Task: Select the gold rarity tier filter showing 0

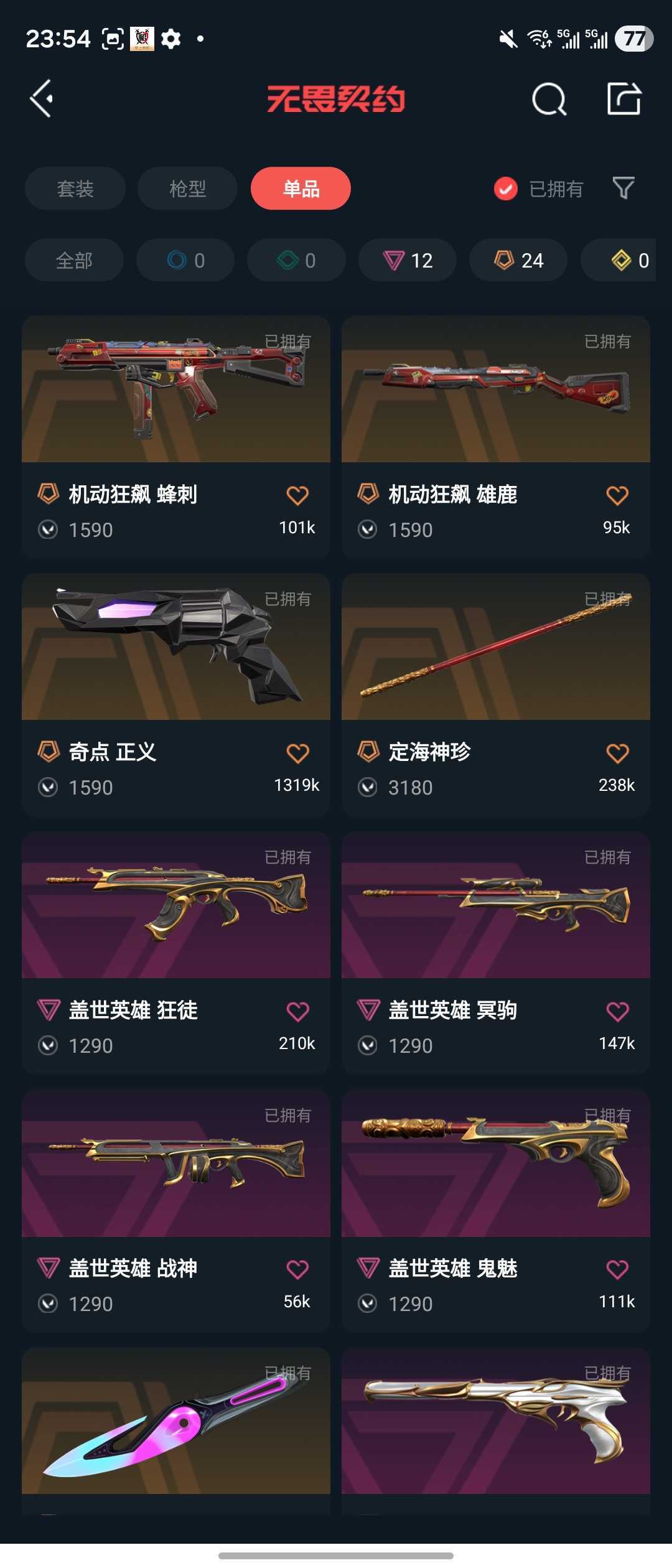Action: click(x=622, y=260)
